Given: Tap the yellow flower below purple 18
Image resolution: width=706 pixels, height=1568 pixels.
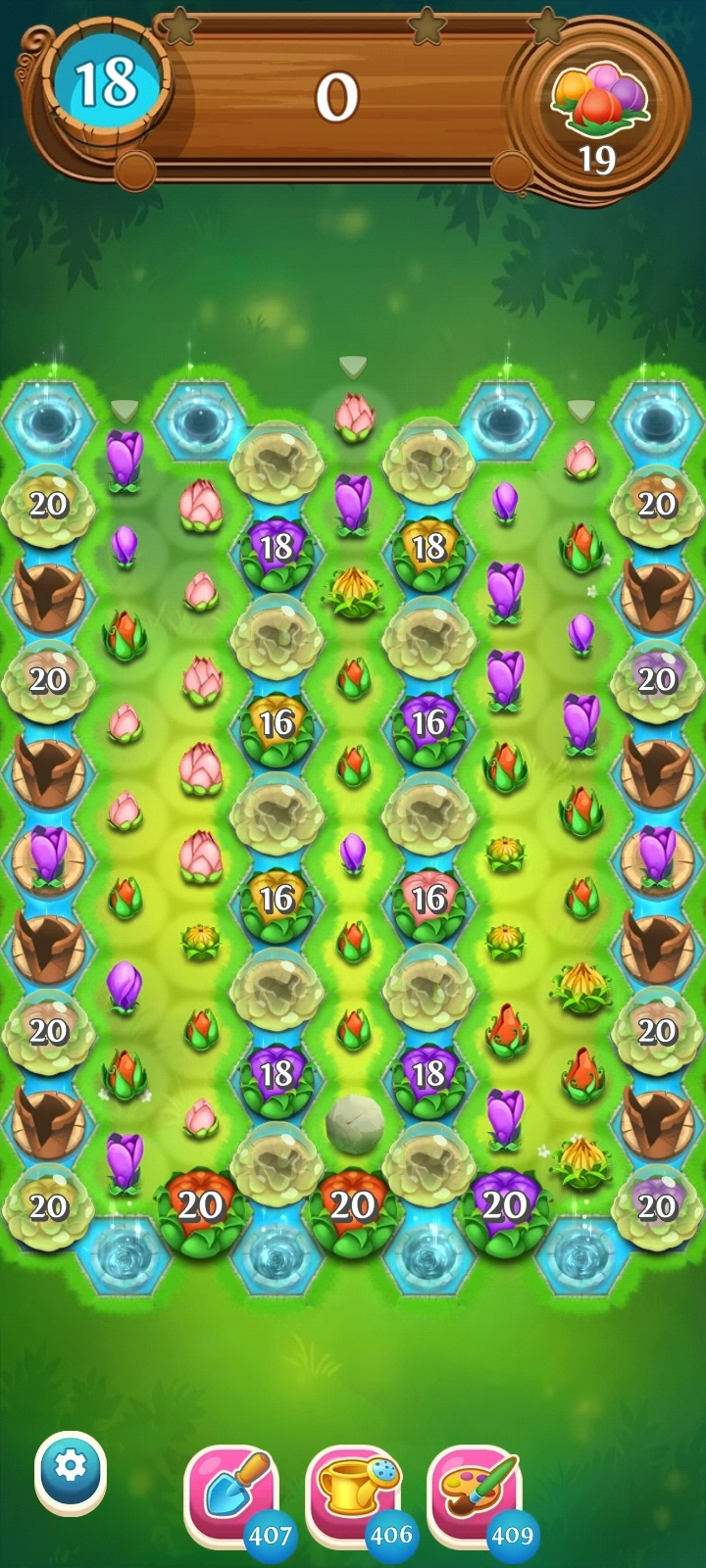Looking at the screenshot, I should (353, 591).
